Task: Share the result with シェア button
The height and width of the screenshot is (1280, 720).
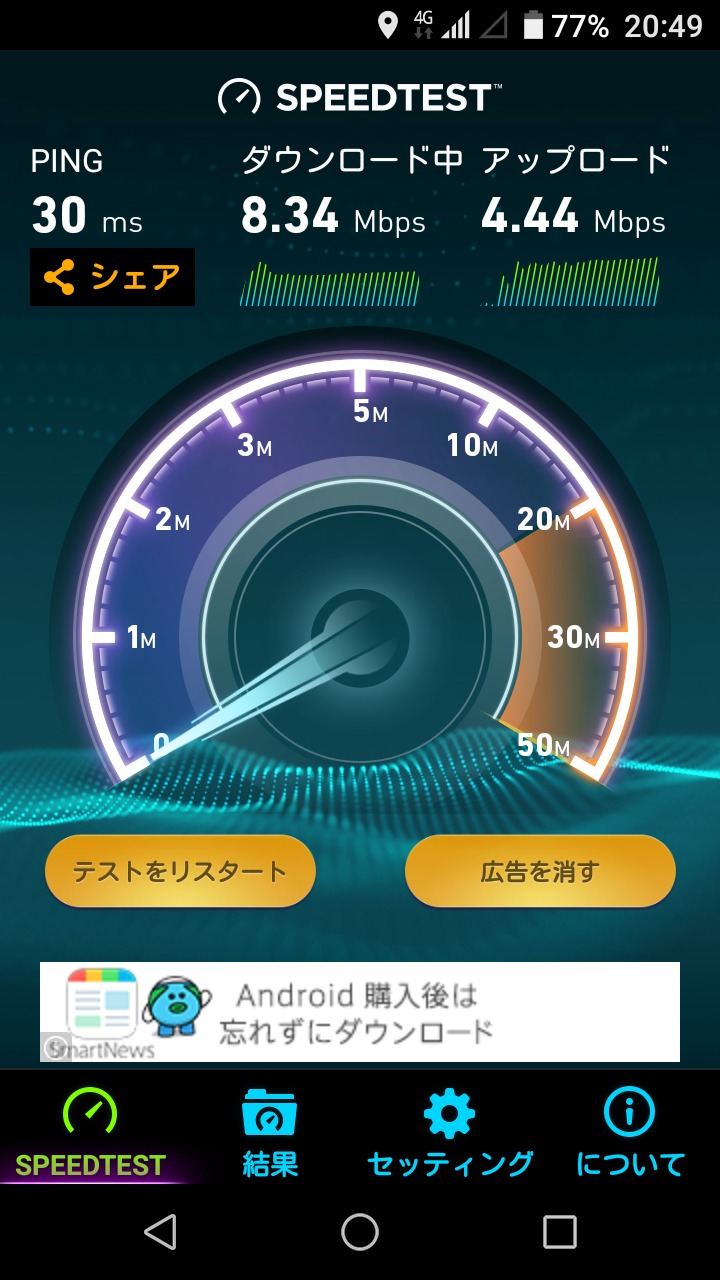Action: pyautogui.click(x=112, y=277)
